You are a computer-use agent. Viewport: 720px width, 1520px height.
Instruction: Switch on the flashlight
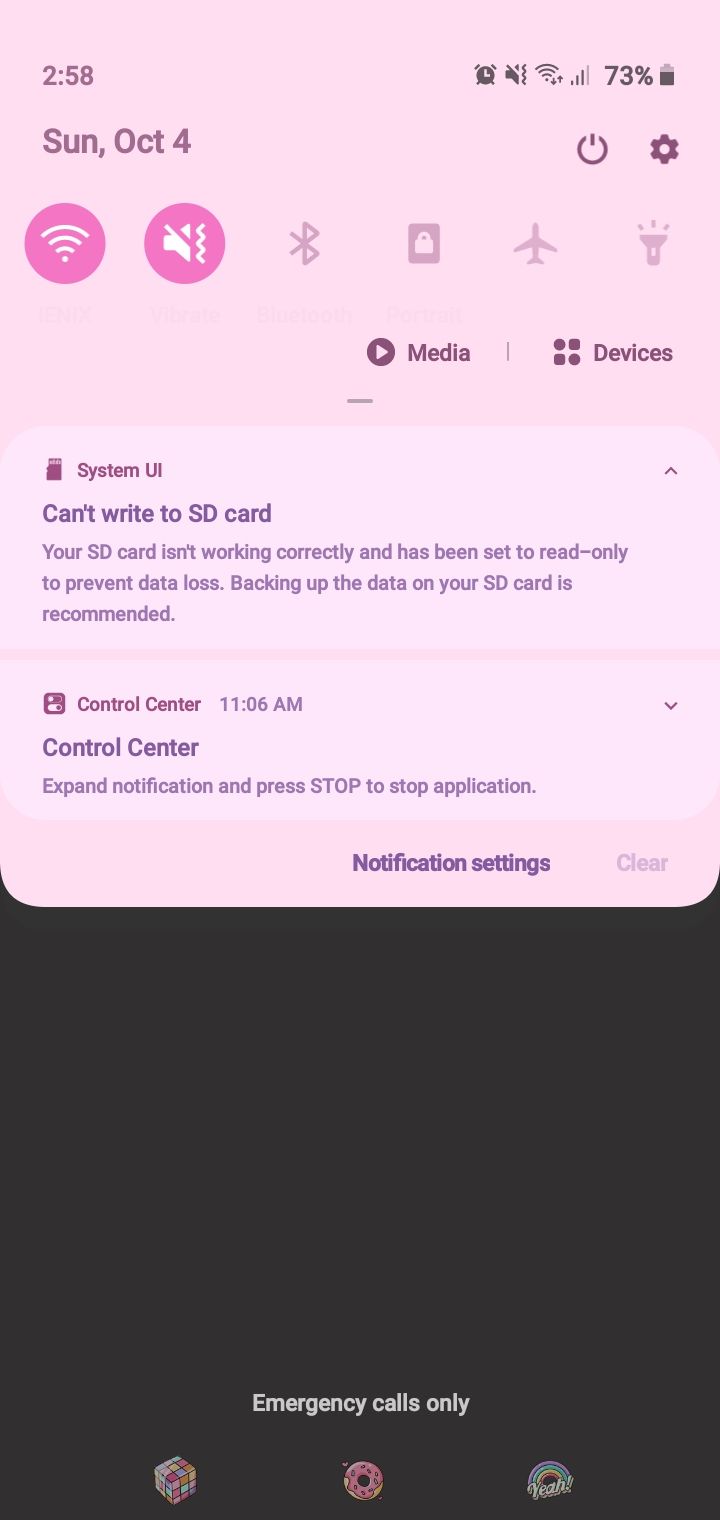point(653,243)
